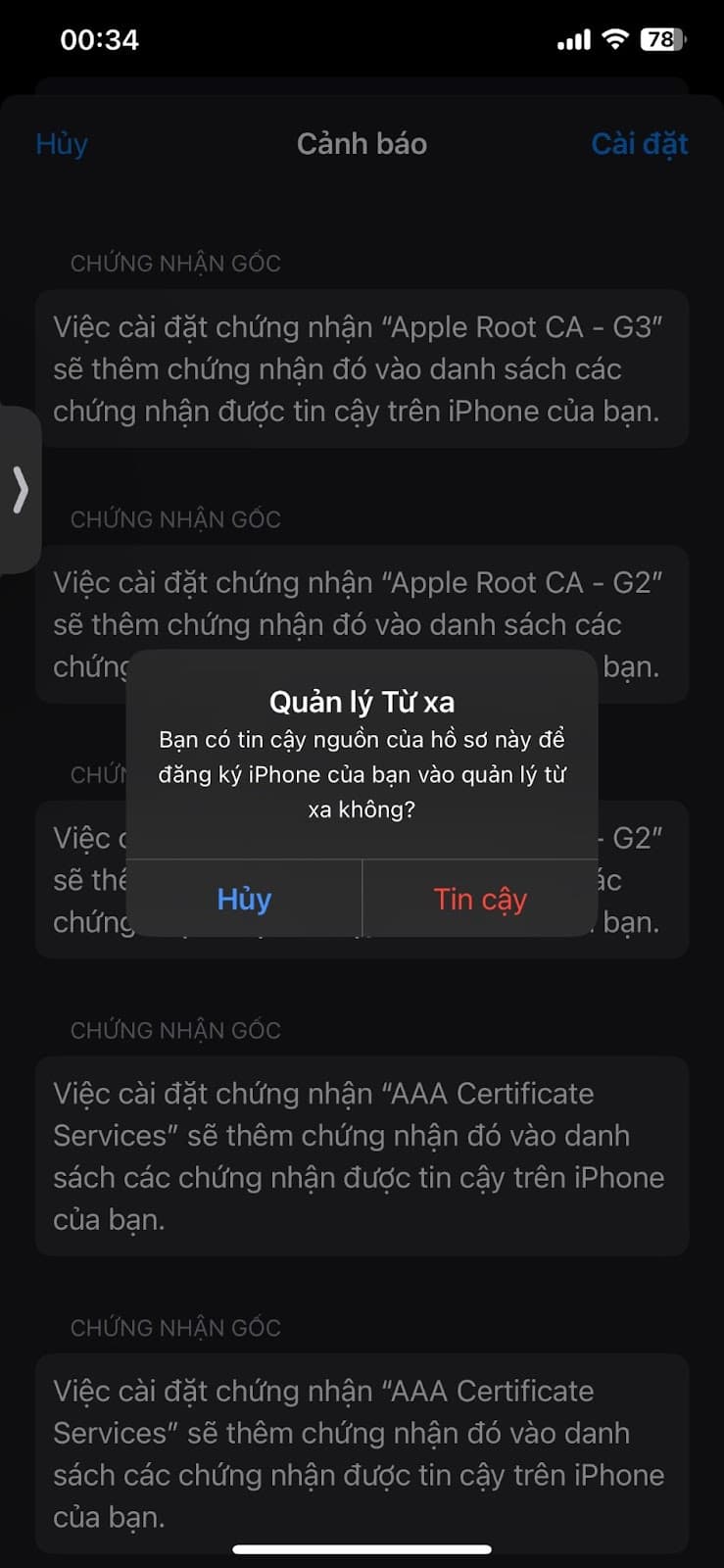Tap the first CHỨNG NHẬN GỐC section header

coord(176,263)
